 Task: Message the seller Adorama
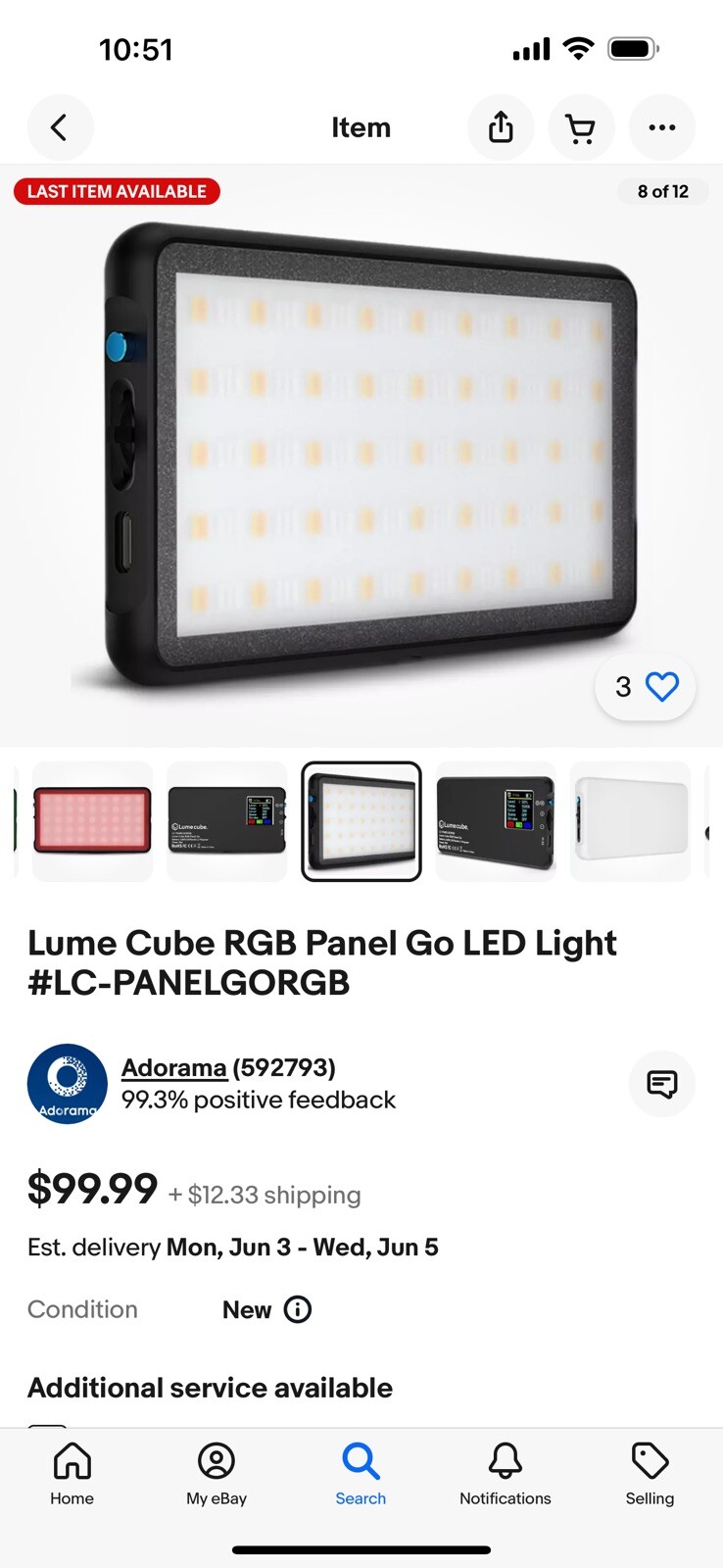662,1084
